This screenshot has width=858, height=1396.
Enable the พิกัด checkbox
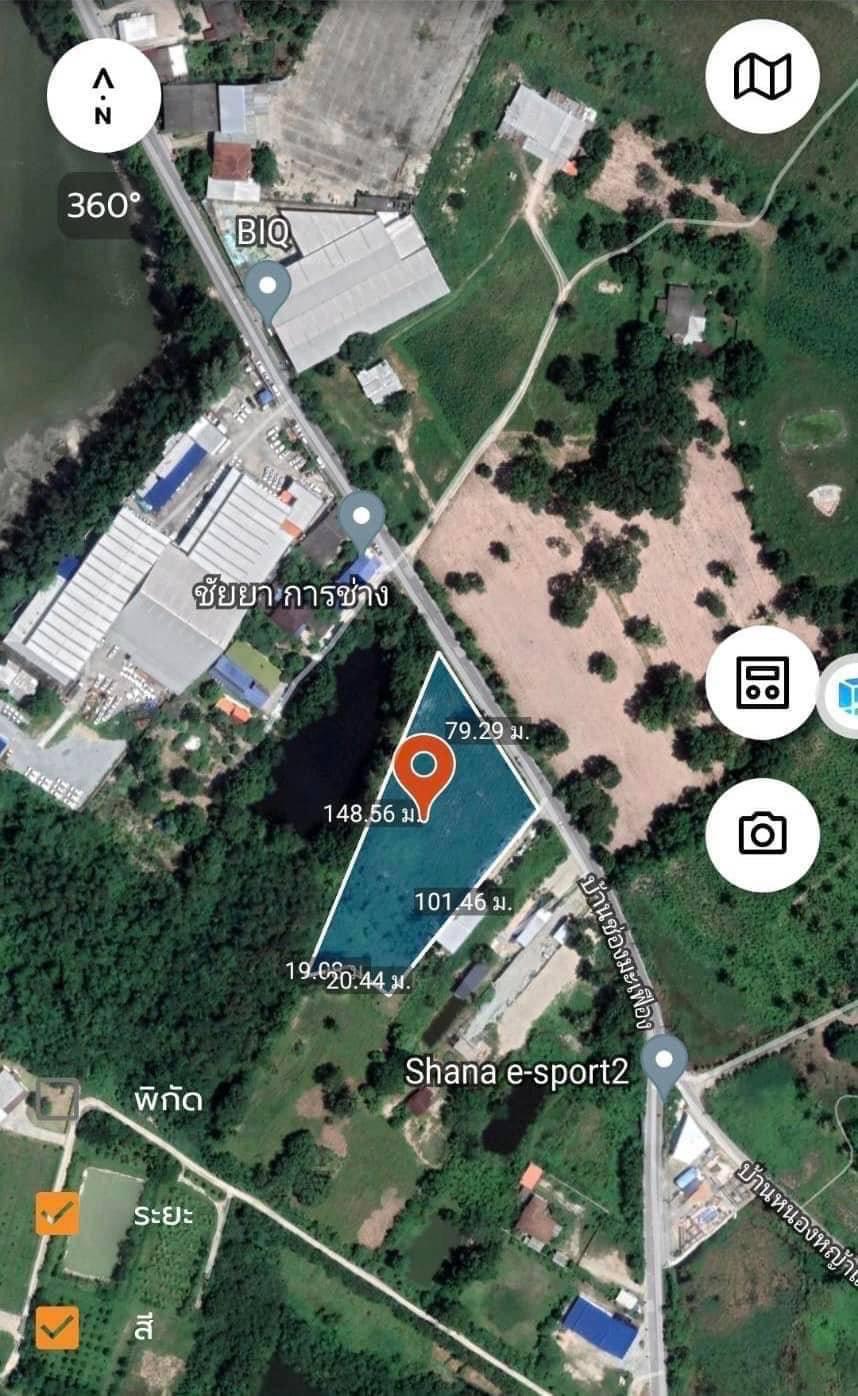click(x=57, y=1100)
